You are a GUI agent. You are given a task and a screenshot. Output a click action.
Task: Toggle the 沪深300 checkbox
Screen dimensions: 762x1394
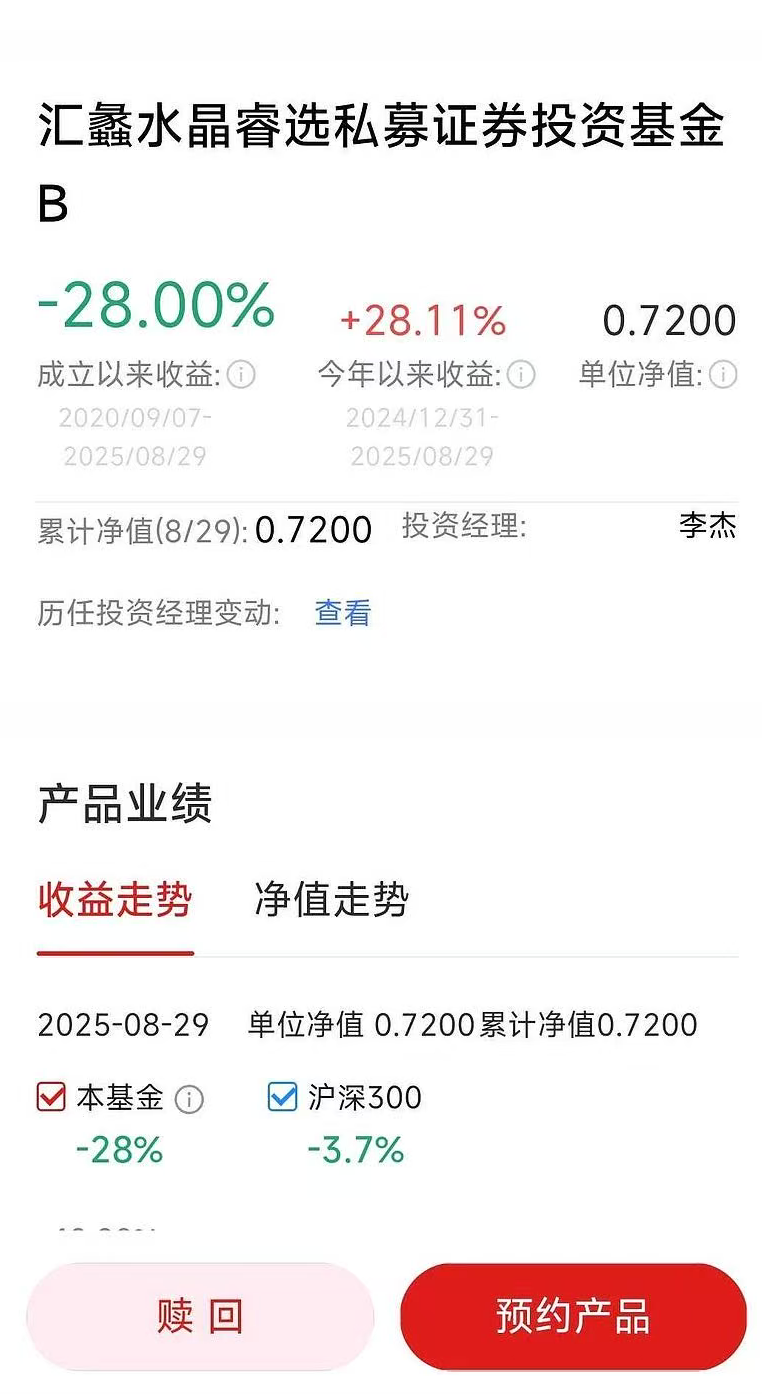[283, 1098]
